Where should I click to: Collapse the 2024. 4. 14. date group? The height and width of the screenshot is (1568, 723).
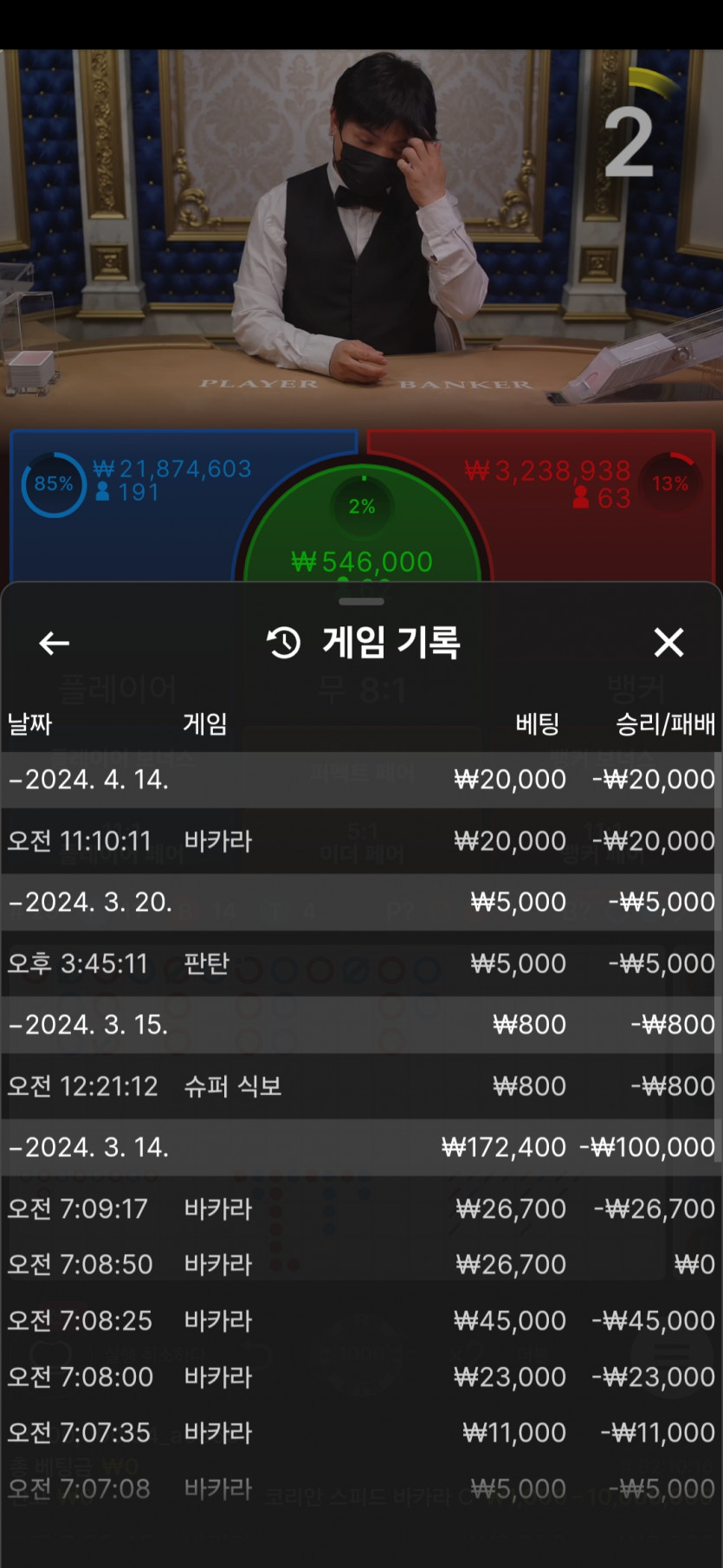pyautogui.click(x=361, y=780)
